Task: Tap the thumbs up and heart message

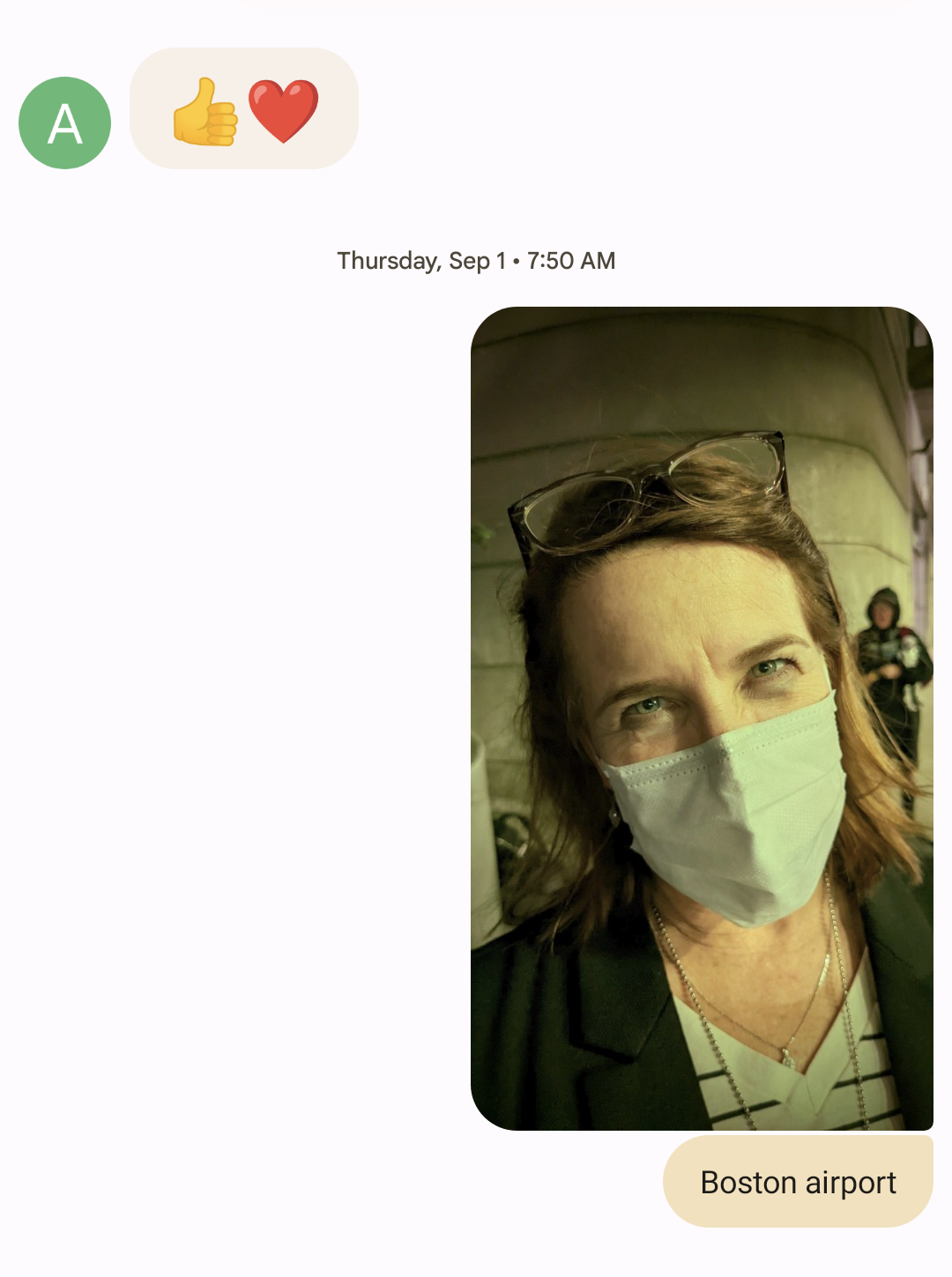Action: point(244,108)
